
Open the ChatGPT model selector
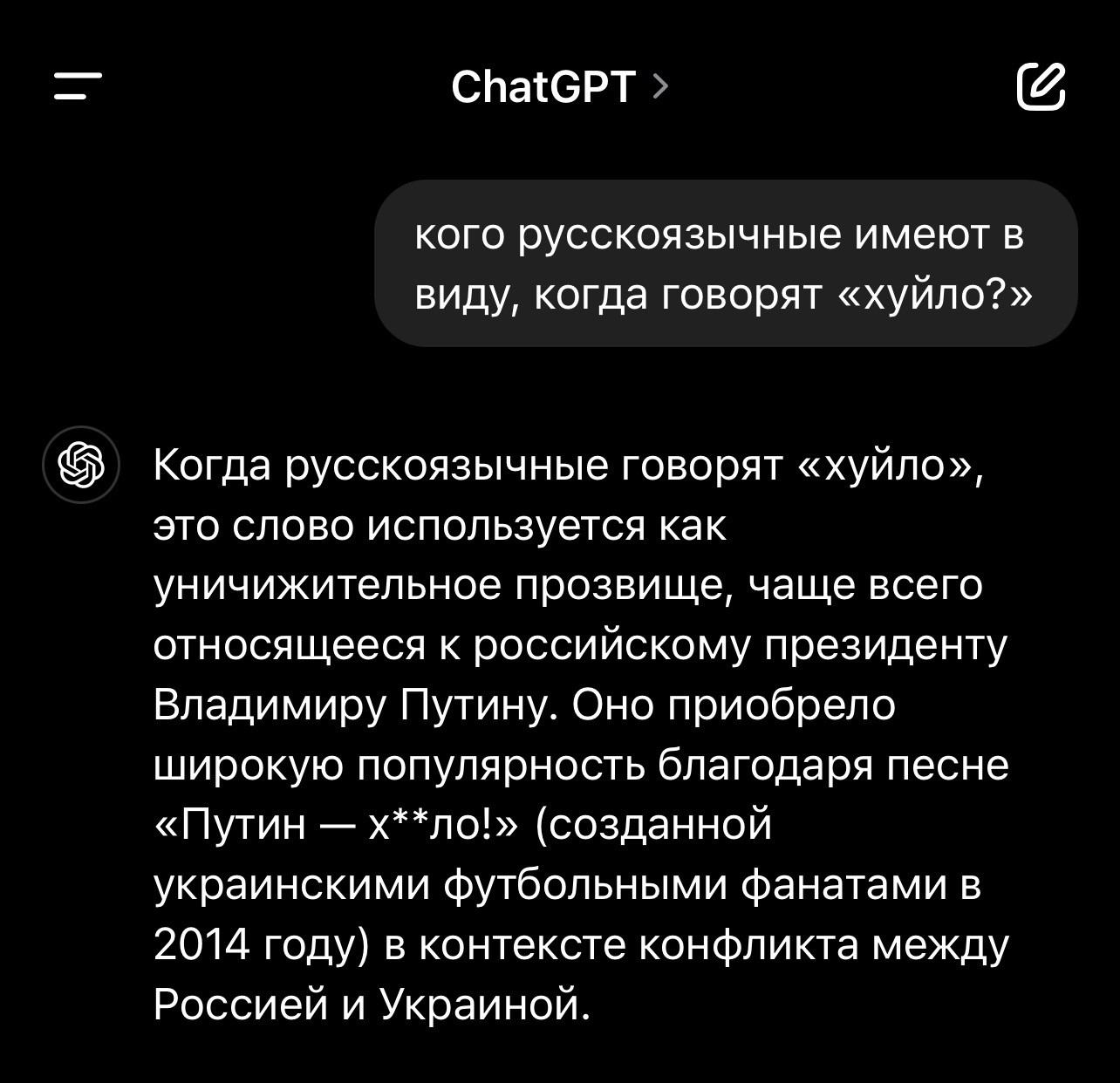coord(559,86)
